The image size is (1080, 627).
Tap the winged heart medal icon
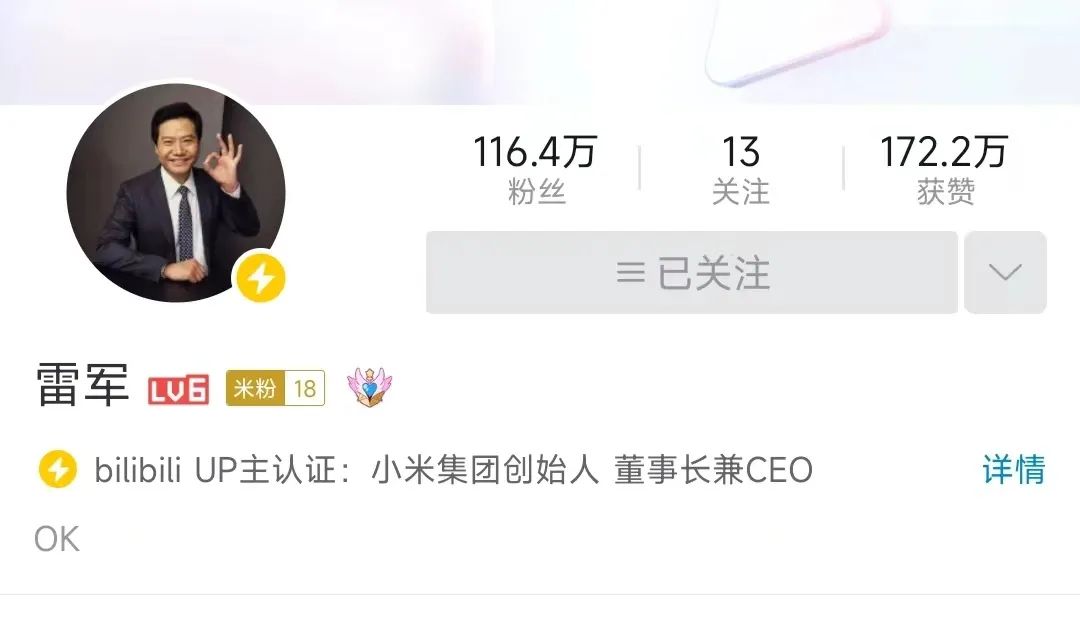(x=369, y=387)
